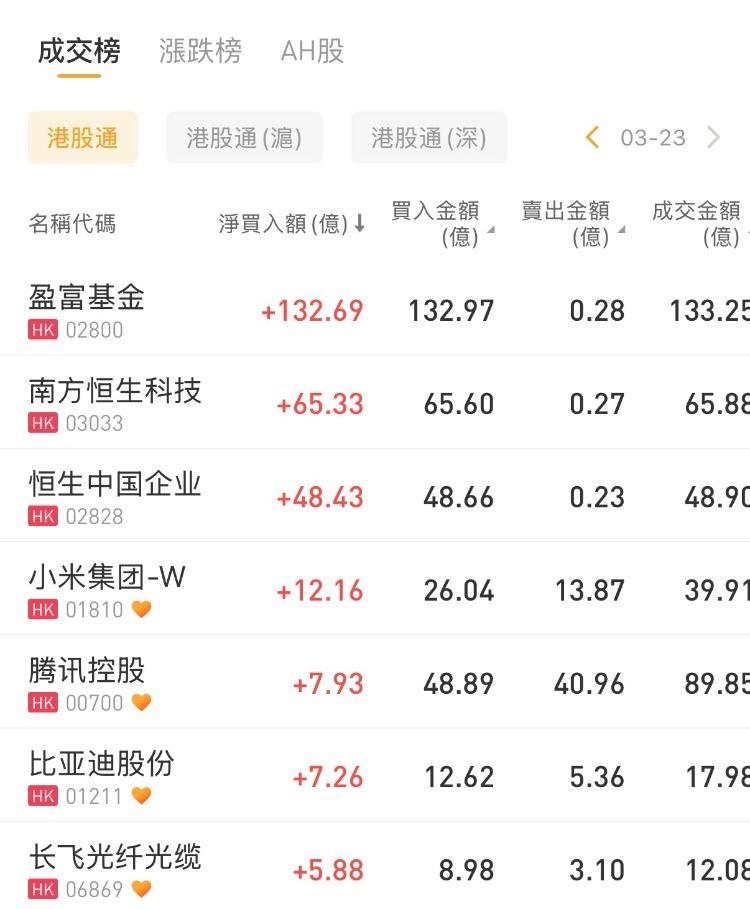This screenshot has width=750, height=909.
Task: Select the 港股通 (深) filter chip
Action: point(429,138)
